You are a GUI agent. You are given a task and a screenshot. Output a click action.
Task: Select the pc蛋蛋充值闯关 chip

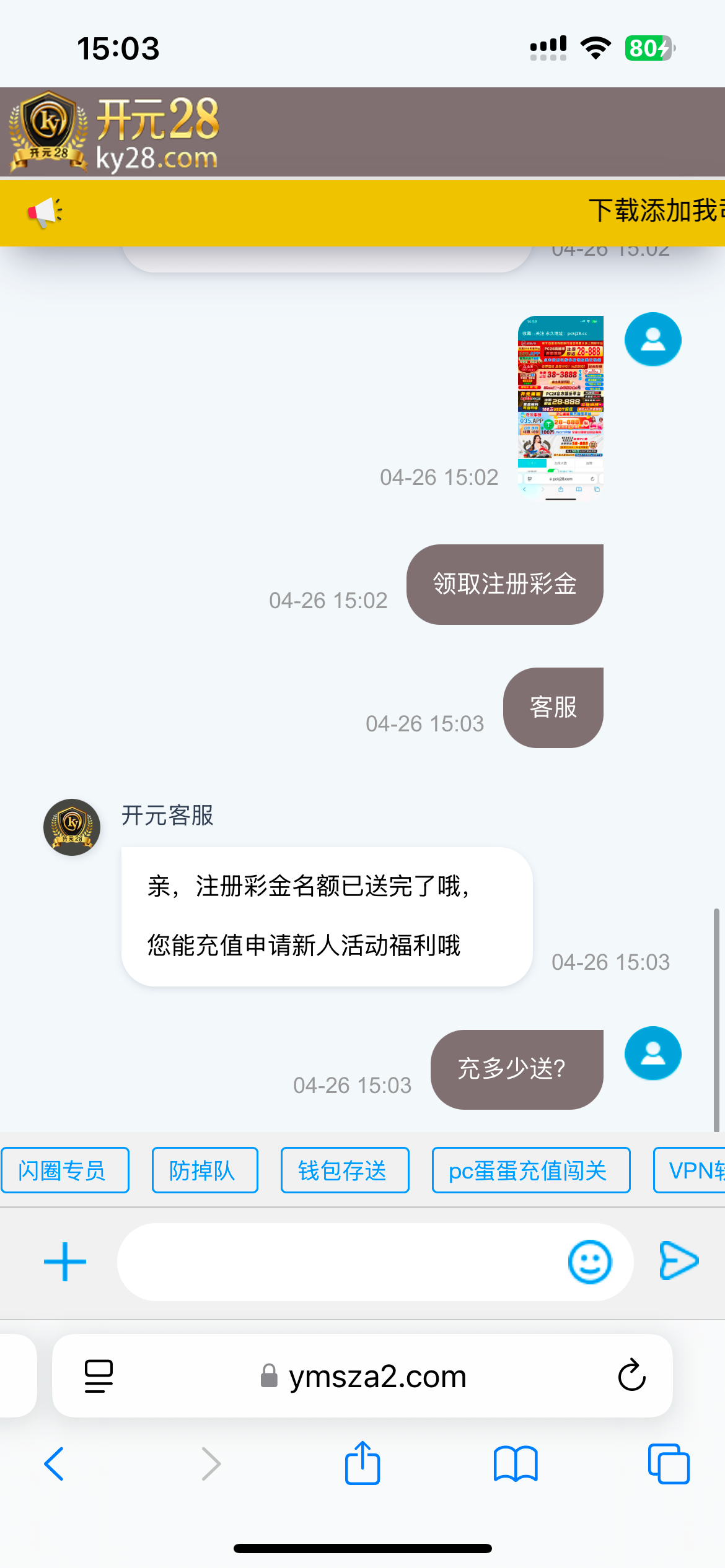pos(530,1170)
